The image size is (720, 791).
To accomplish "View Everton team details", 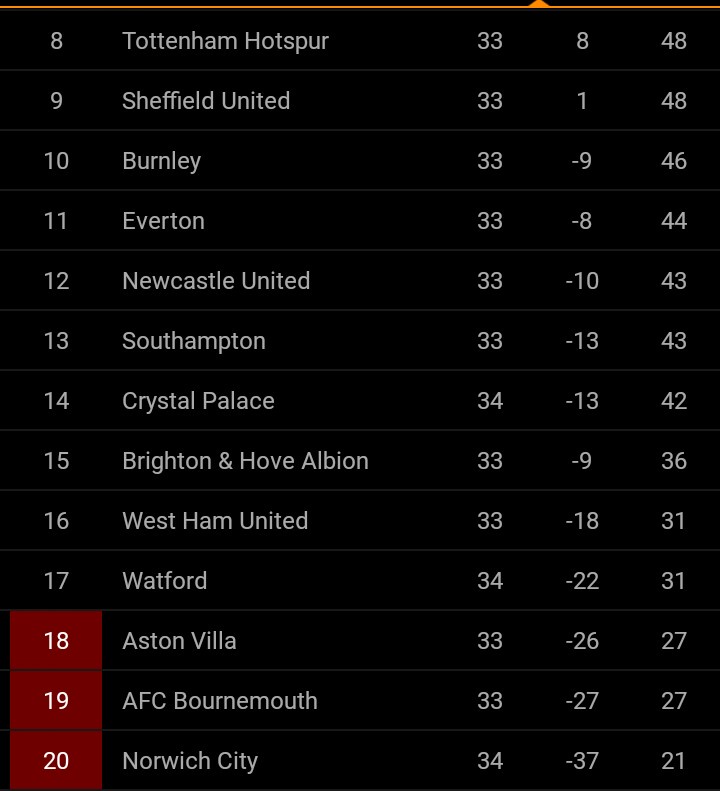I will click(163, 221).
